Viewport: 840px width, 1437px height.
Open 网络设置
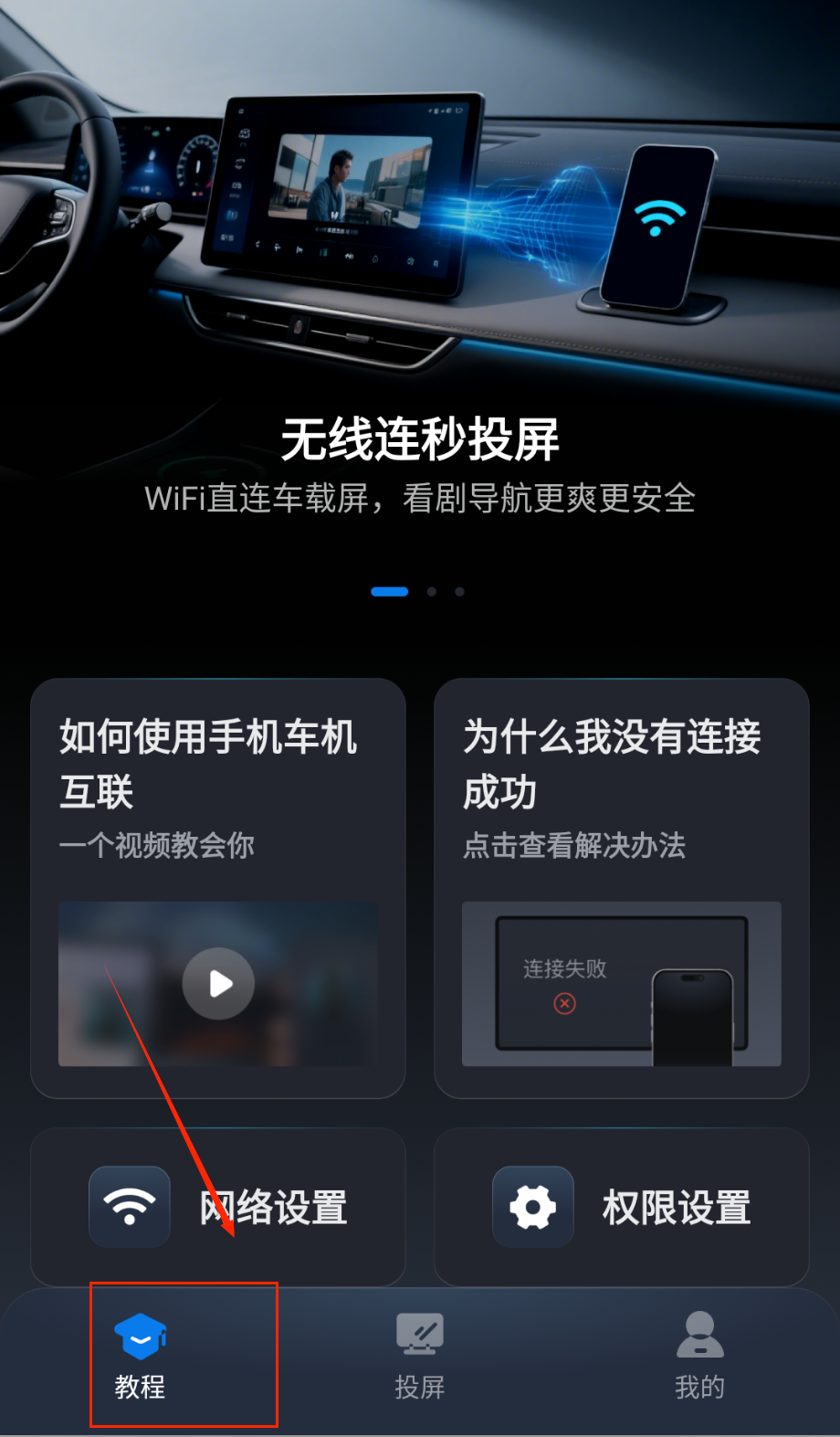[x=218, y=1207]
